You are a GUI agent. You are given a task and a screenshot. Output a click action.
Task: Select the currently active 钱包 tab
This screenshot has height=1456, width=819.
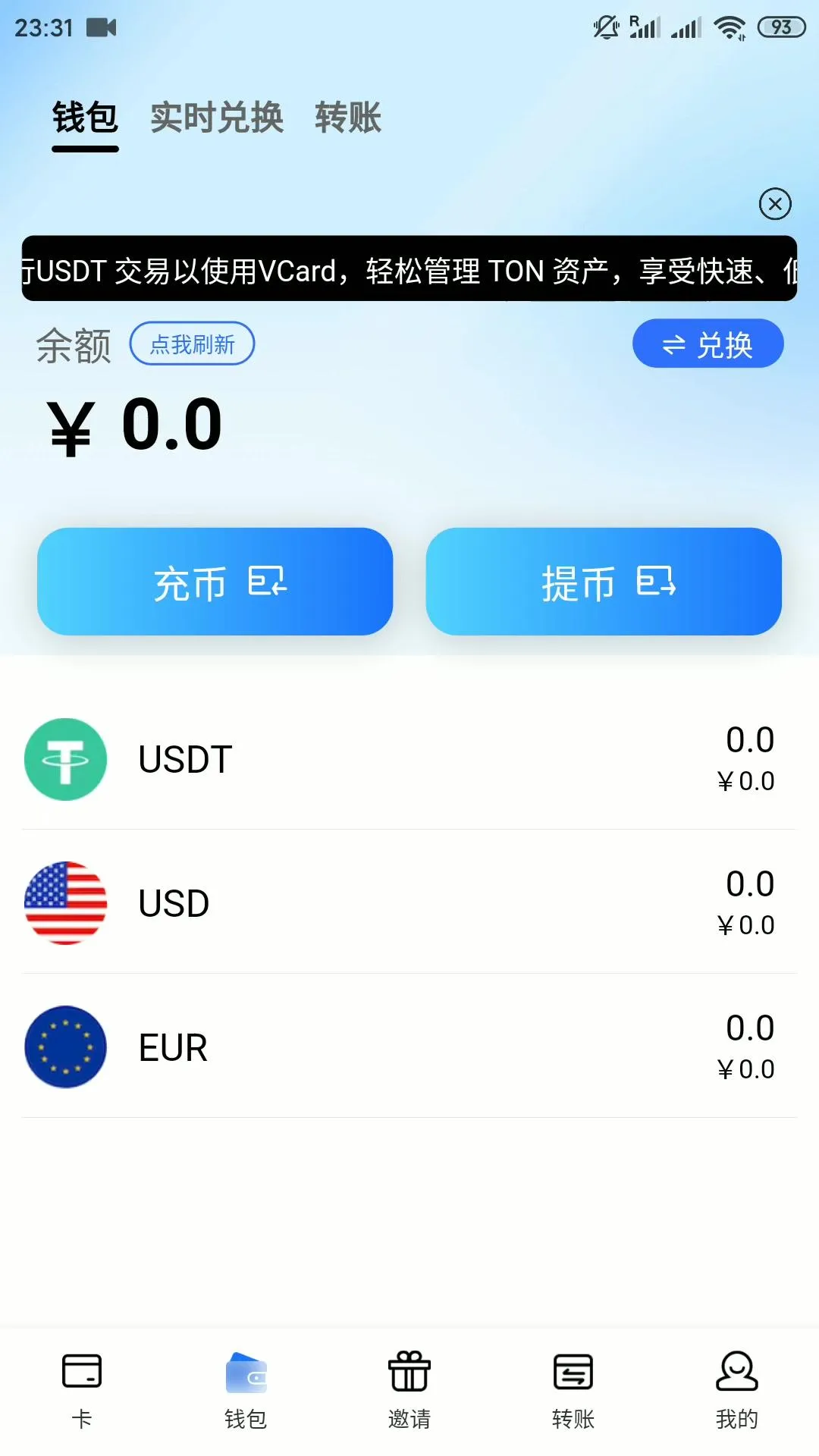click(x=84, y=118)
